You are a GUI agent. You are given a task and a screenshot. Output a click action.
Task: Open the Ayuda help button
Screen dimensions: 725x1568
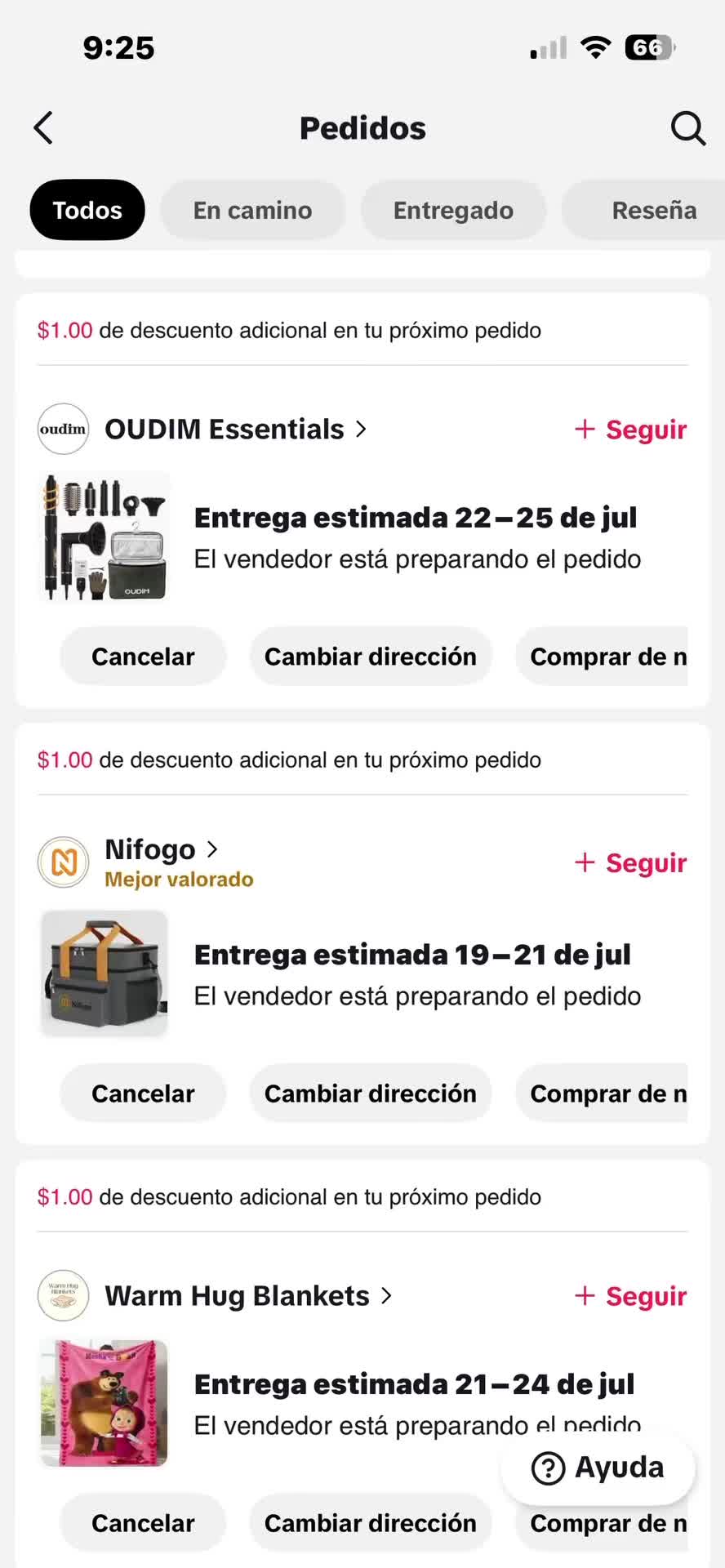tap(598, 1468)
